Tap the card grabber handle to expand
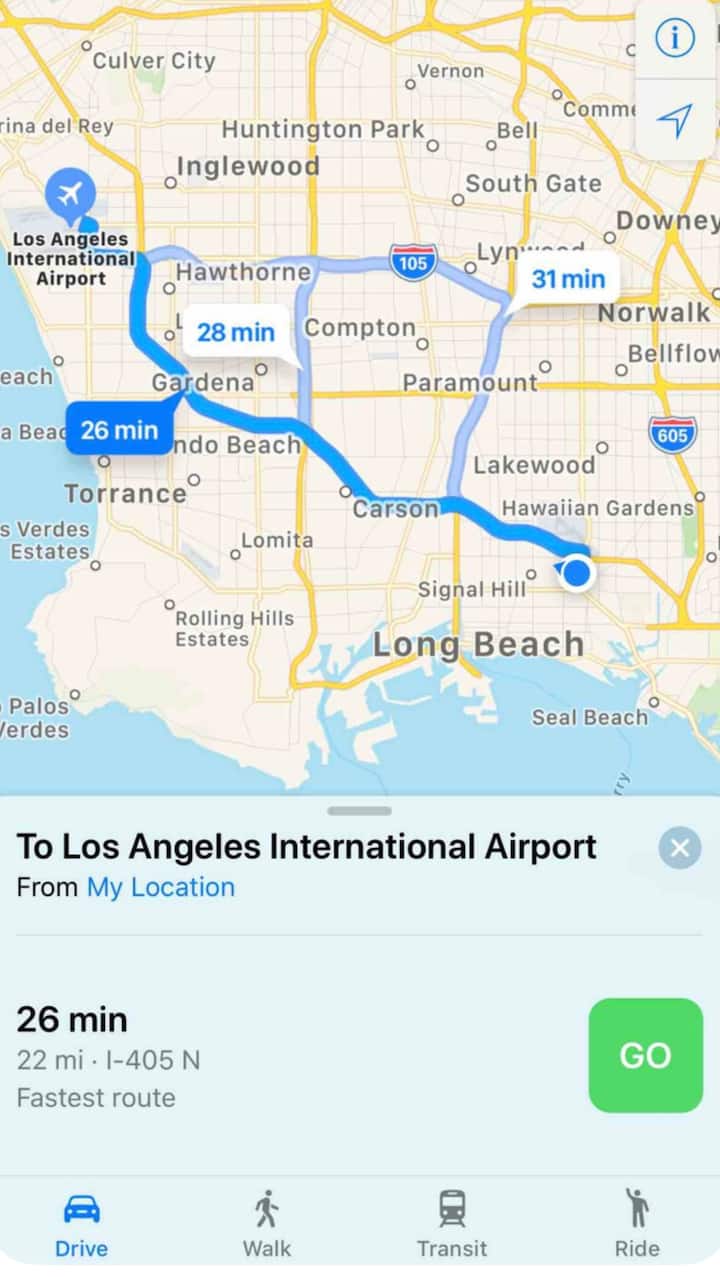720x1277 pixels. 359,811
